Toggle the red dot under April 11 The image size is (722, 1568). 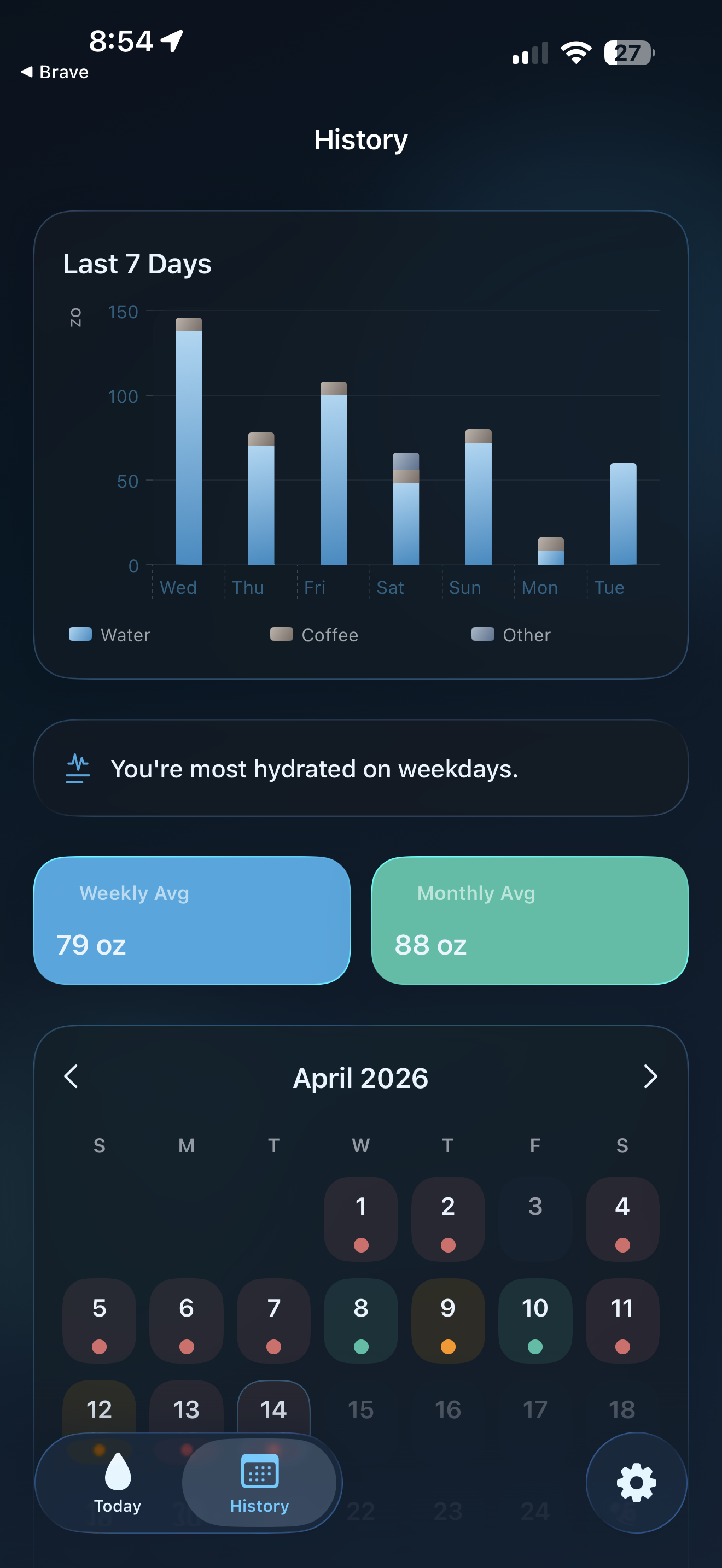(x=621, y=1347)
